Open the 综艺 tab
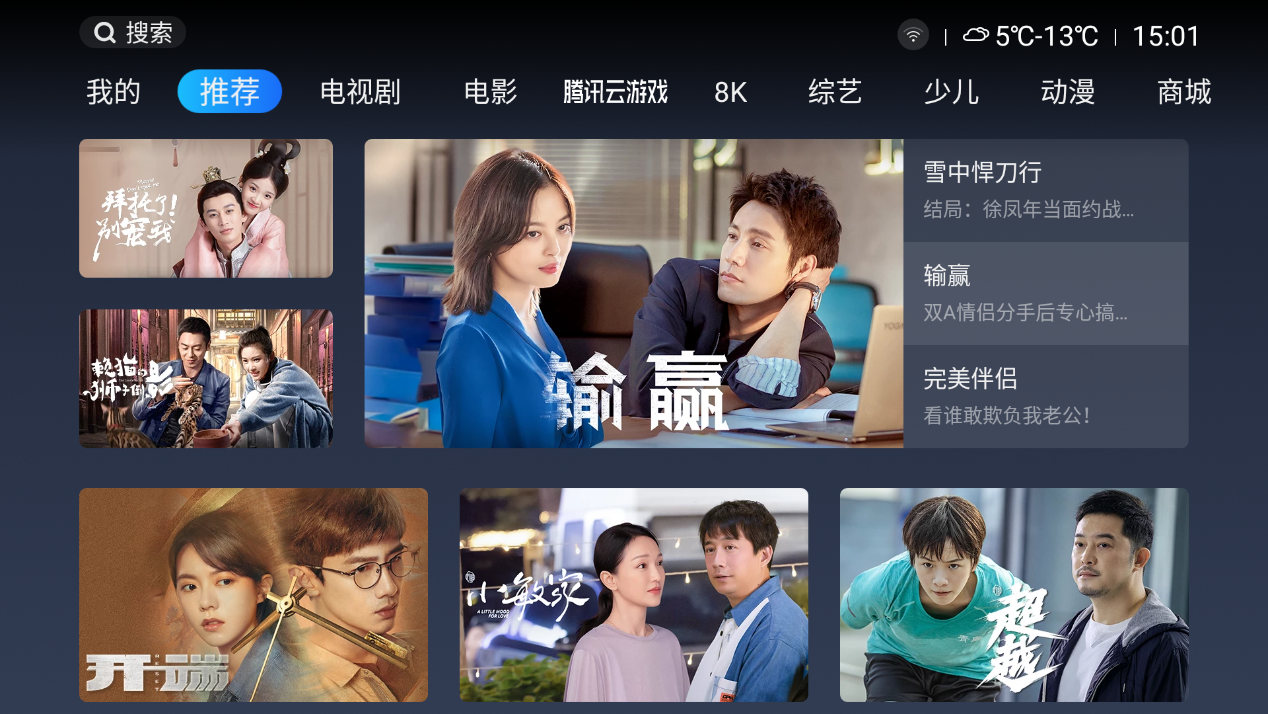 pos(834,92)
